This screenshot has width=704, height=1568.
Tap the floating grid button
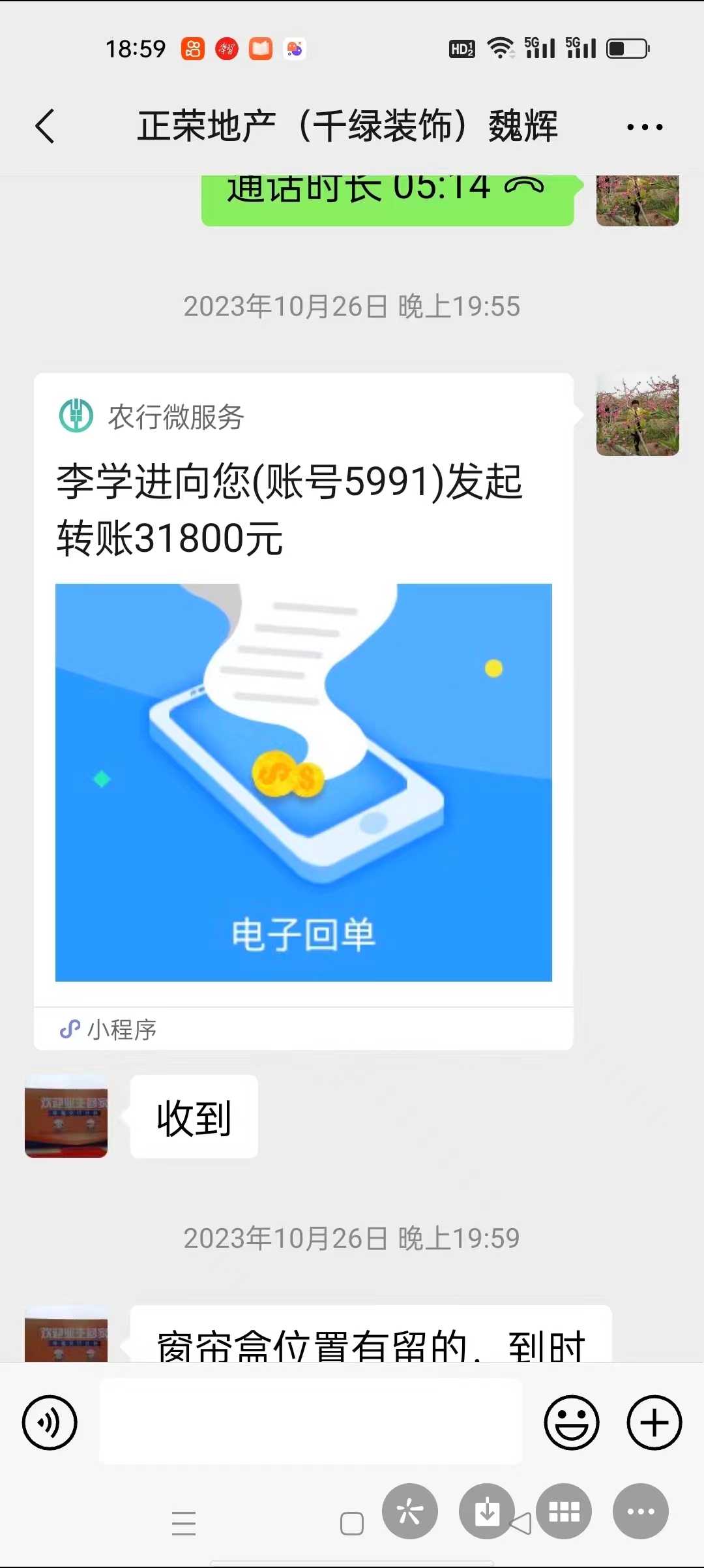(564, 1511)
